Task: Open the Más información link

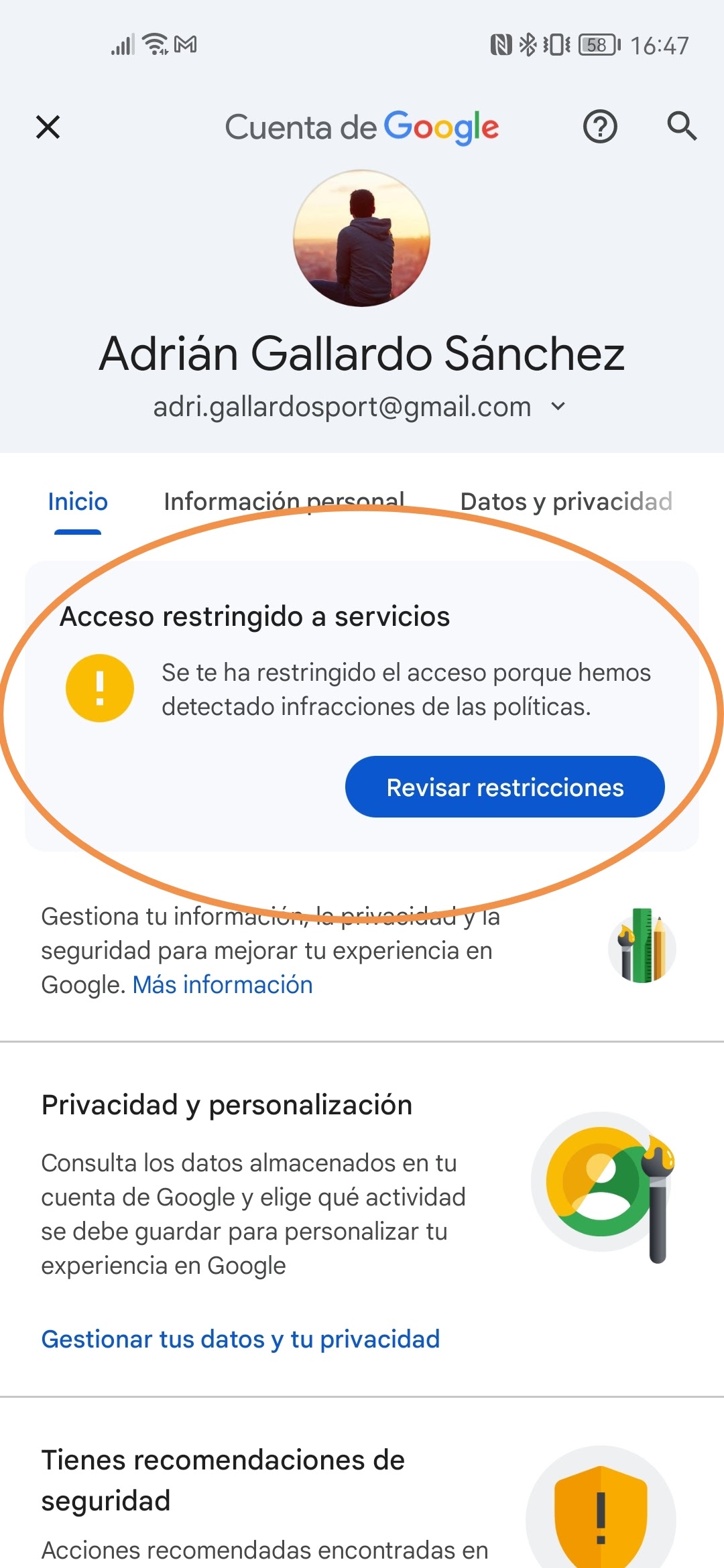Action: pyautogui.click(x=223, y=985)
